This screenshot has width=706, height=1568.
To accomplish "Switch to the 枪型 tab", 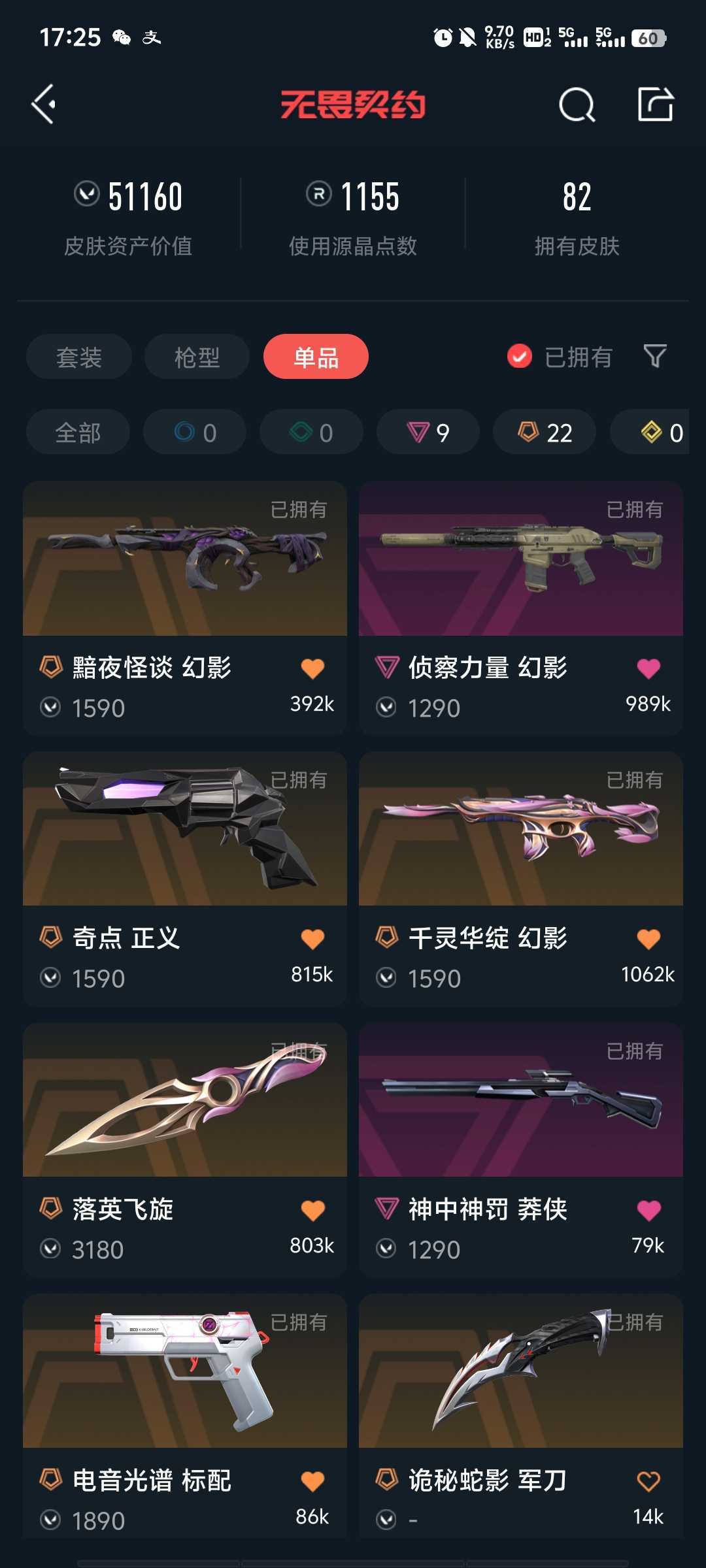I will 197,357.
